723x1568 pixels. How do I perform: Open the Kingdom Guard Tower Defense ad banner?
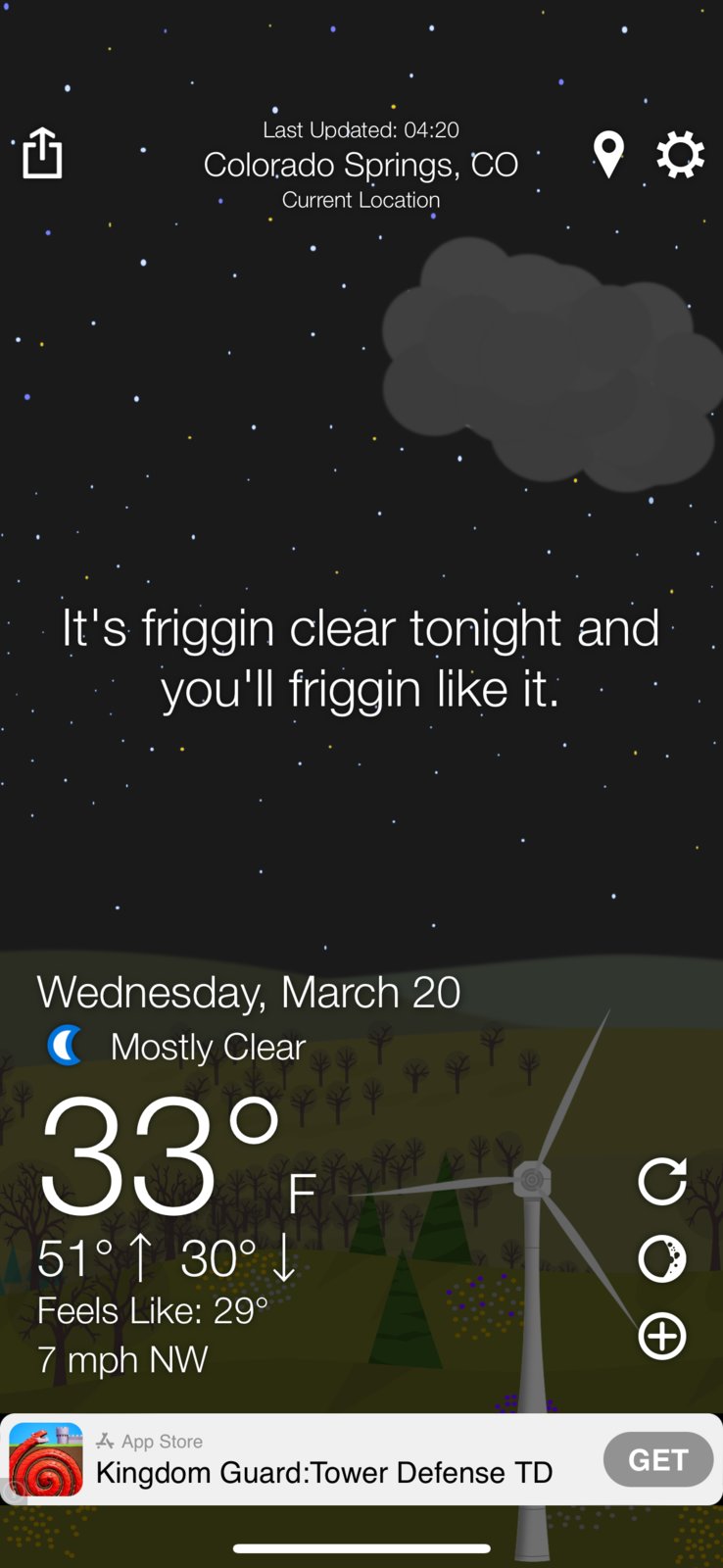click(x=323, y=1460)
